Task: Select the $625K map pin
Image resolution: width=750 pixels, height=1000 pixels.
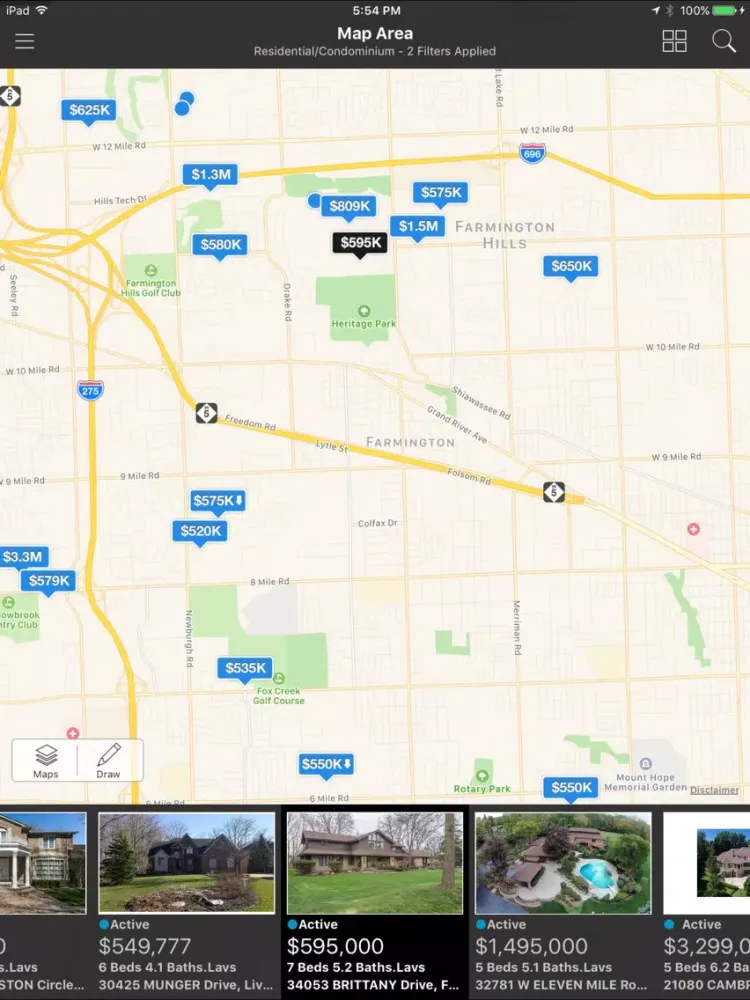Action: point(89,110)
